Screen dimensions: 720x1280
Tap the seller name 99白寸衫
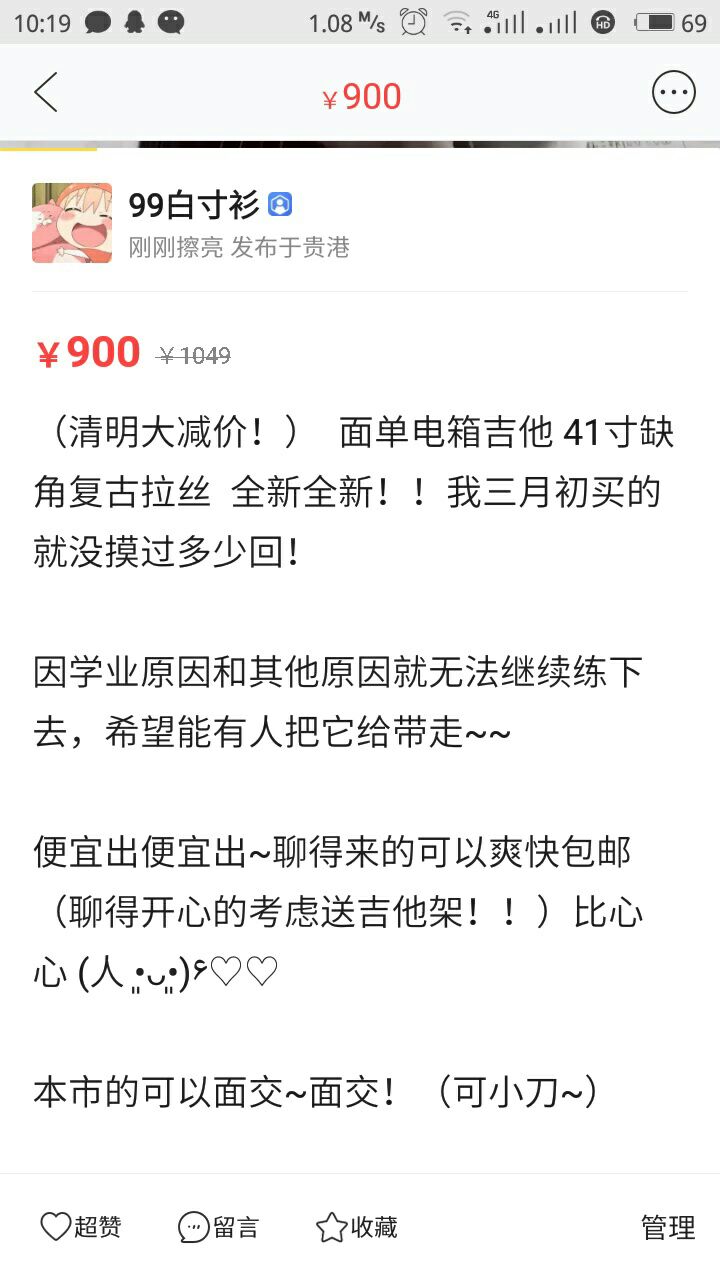click(x=194, y=204)
